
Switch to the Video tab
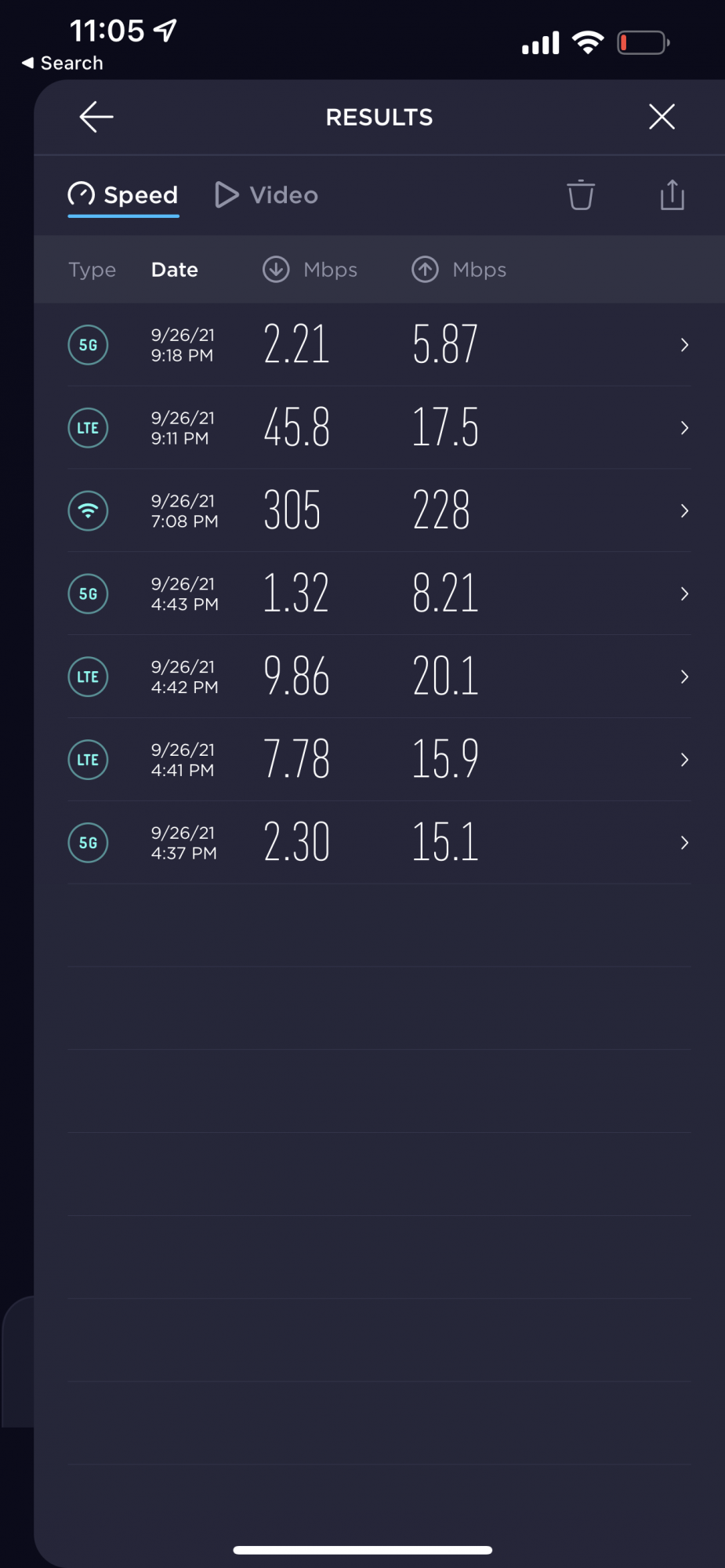tap(267, 195)
